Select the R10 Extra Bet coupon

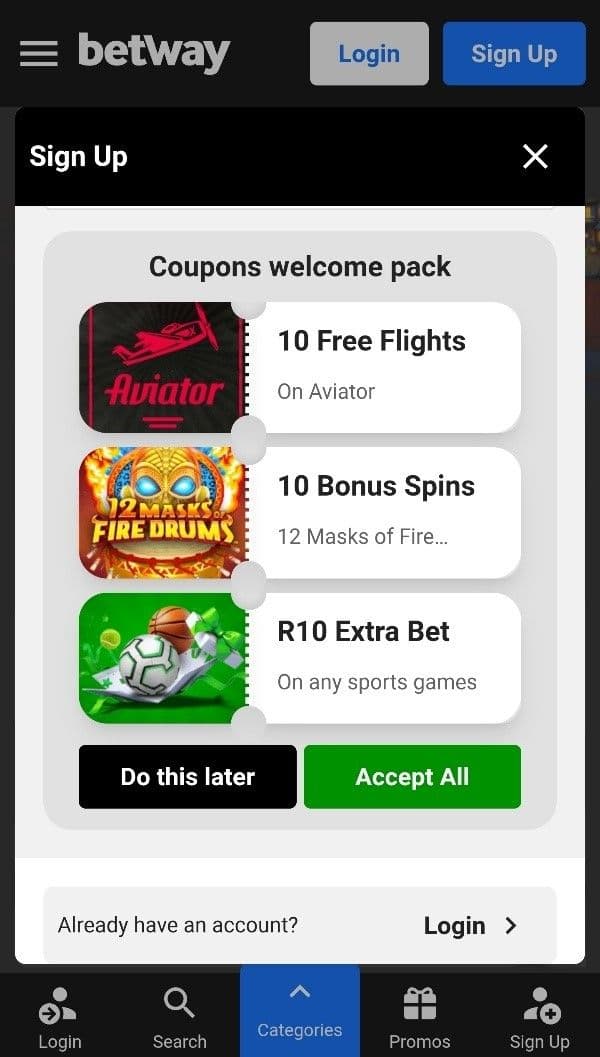(300, 658)
